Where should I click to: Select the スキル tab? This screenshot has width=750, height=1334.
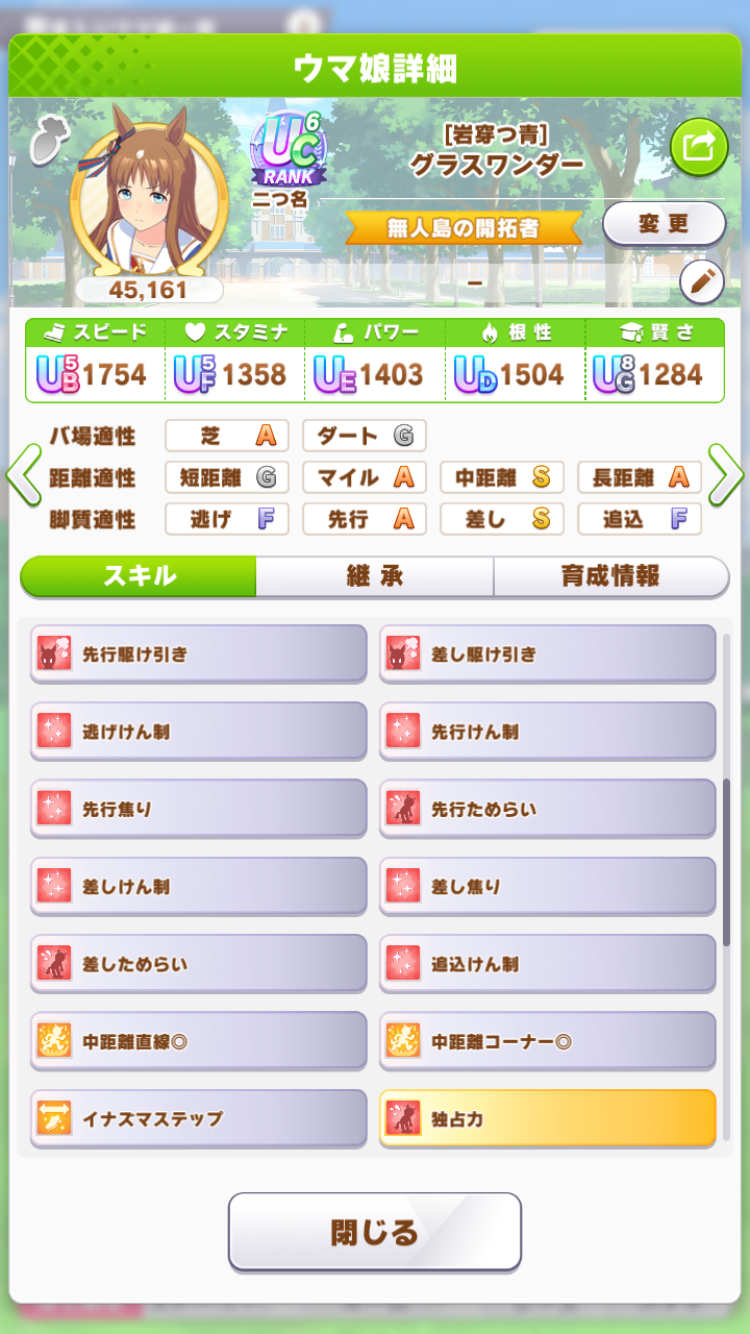click(x=139, y=577)
